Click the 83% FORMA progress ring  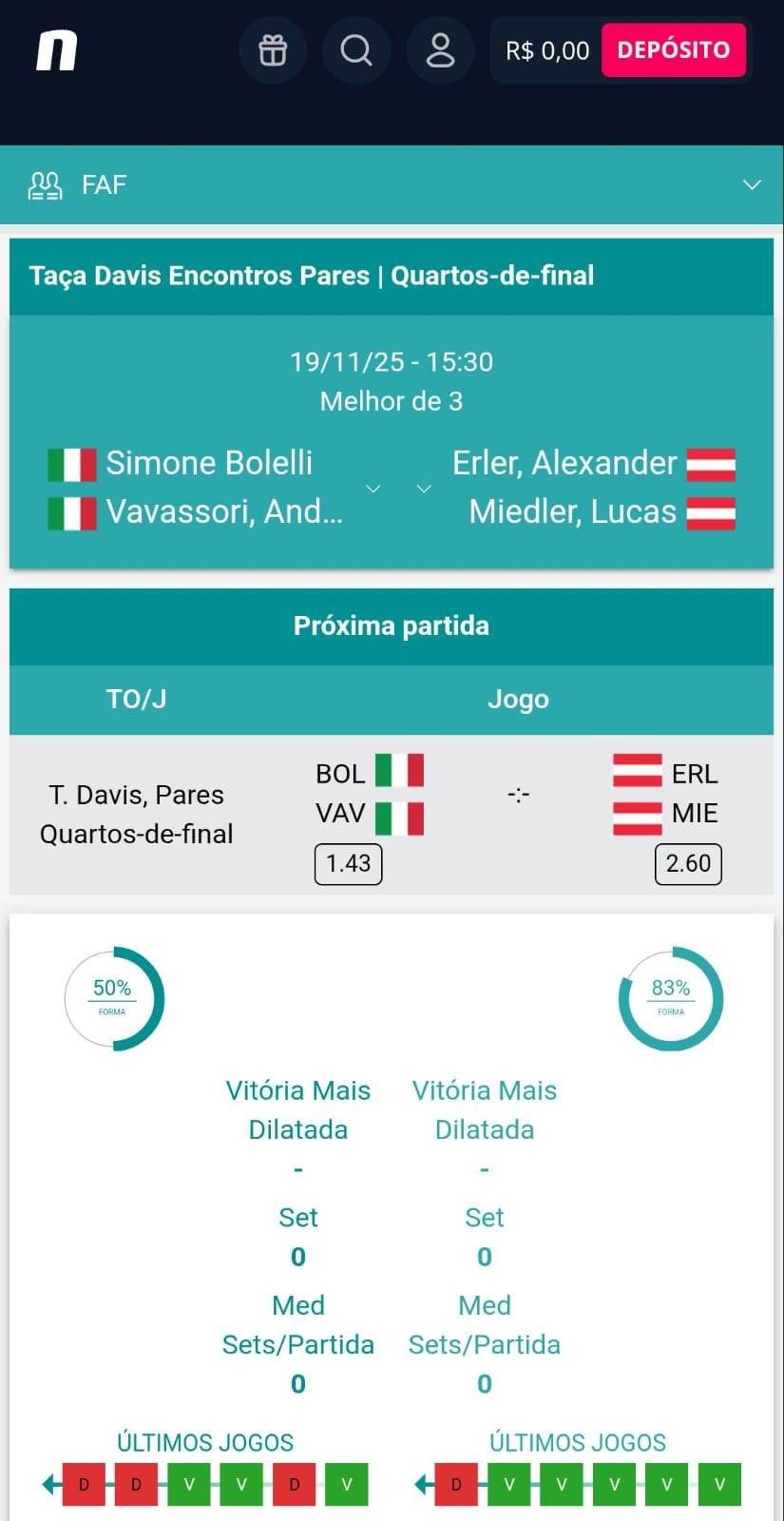(670, 998)
